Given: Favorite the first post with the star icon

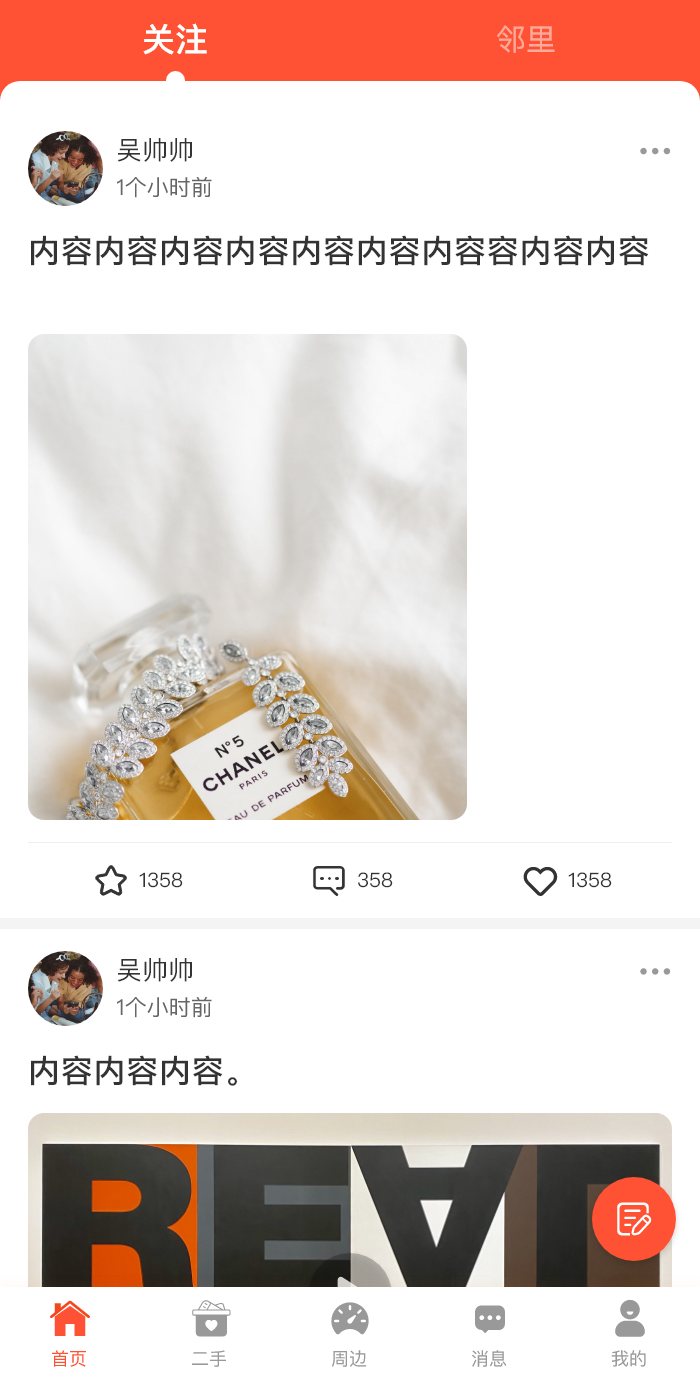Looking at the screenshot, I should [111, 880].
